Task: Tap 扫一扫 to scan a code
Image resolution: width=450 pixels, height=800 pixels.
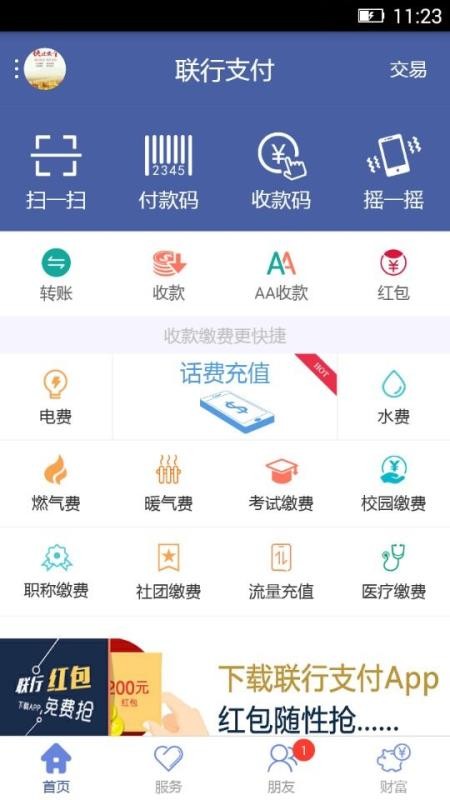Action: (x=56, y=172)
